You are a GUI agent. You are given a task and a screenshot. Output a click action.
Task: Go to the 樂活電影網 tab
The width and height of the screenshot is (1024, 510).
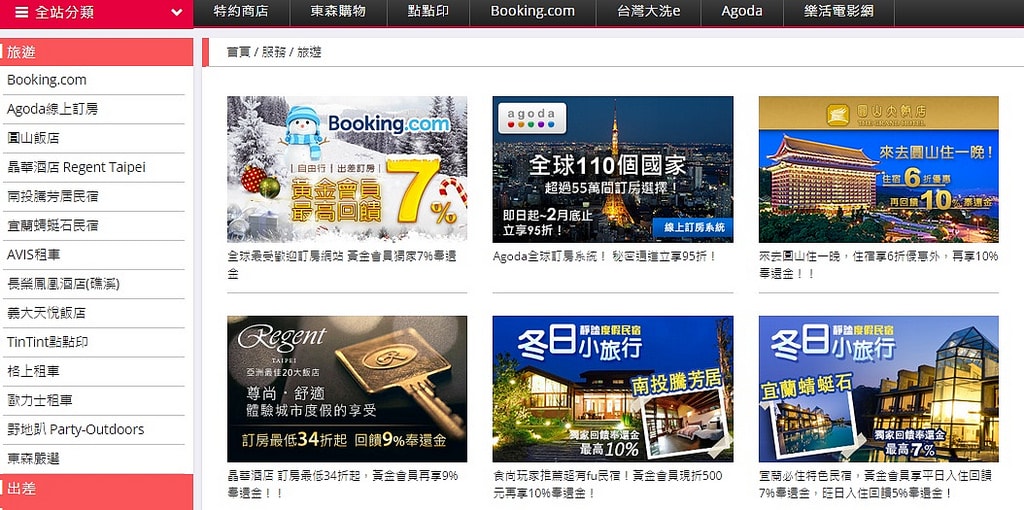pyautogui.click(x=838, y=12)
